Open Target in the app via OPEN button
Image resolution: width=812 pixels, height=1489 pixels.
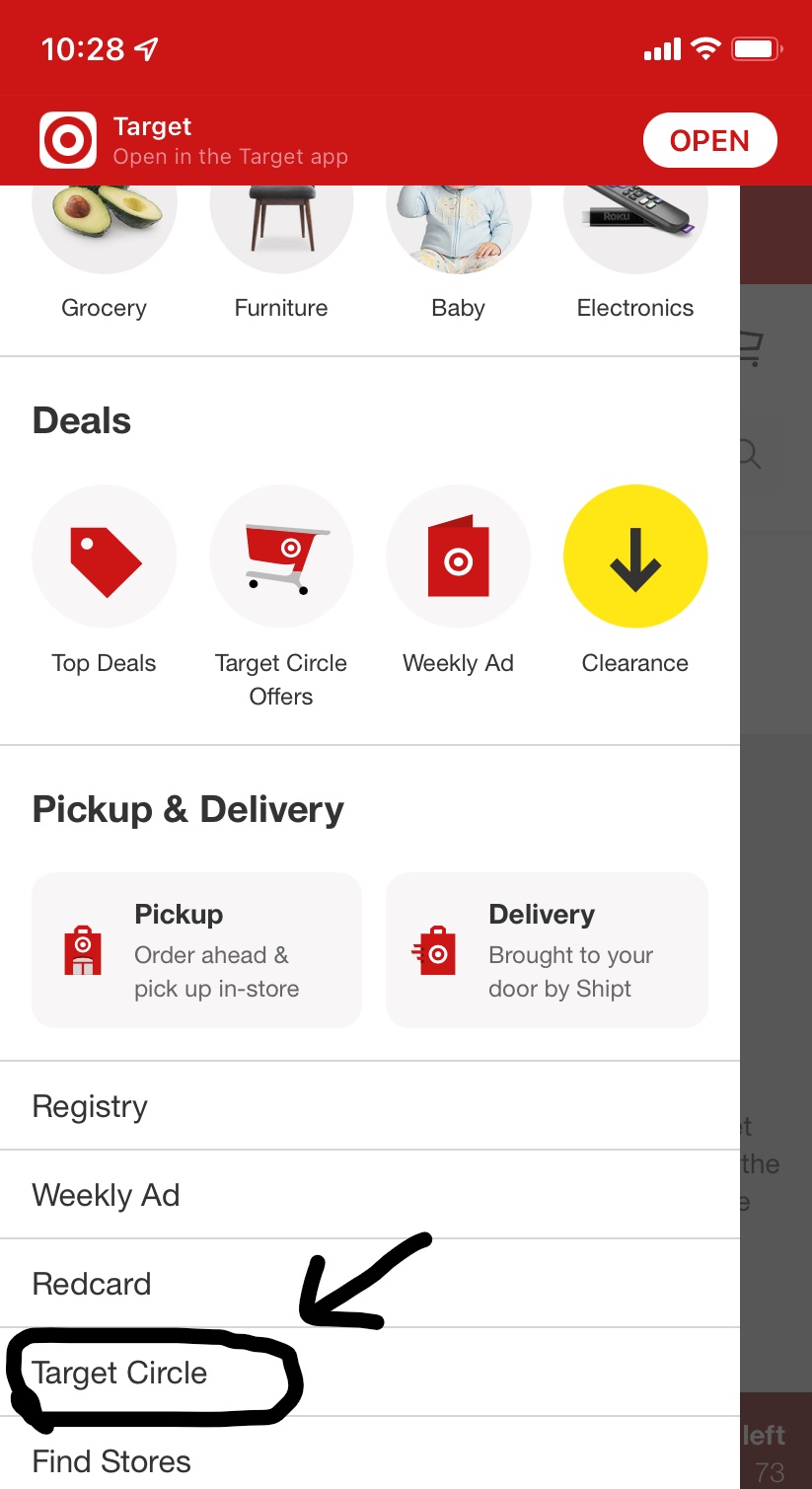(x=710, y=141)
